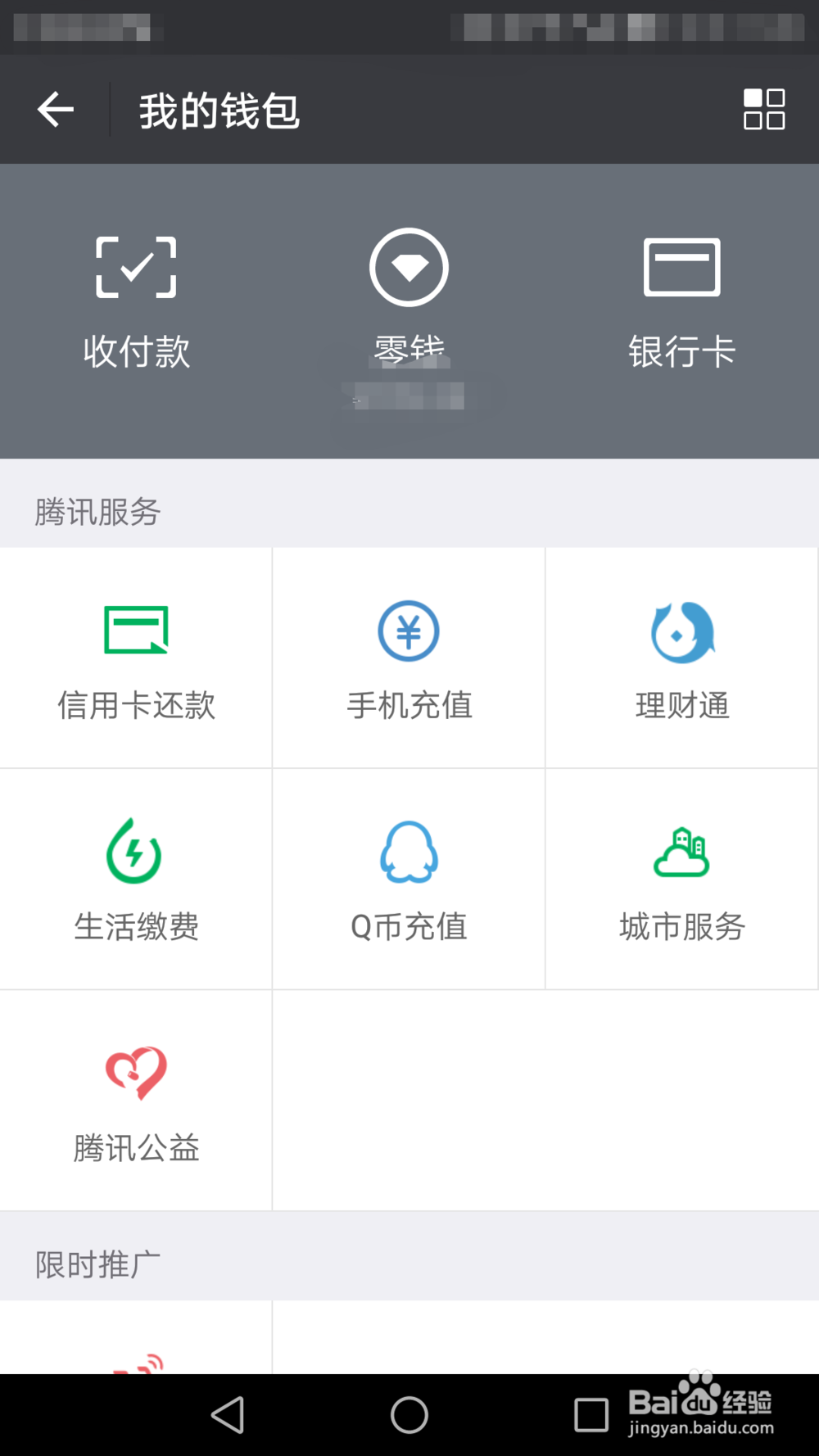Open the grid menu in top right corner
Image resolution: width=819 pixels, height=1456 pixels.
tap(764, 109)
